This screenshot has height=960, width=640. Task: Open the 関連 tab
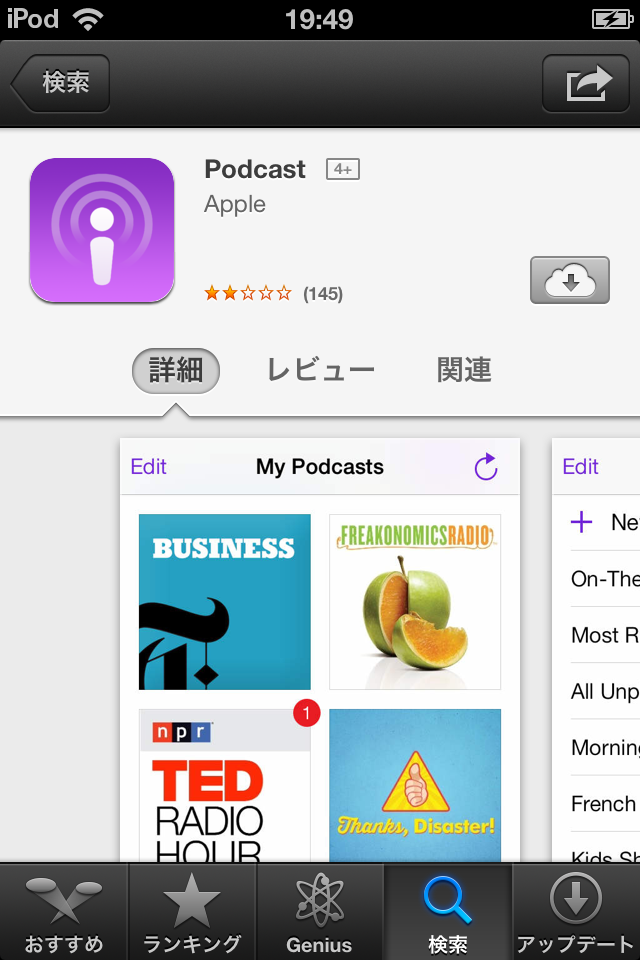click(464, 371)
